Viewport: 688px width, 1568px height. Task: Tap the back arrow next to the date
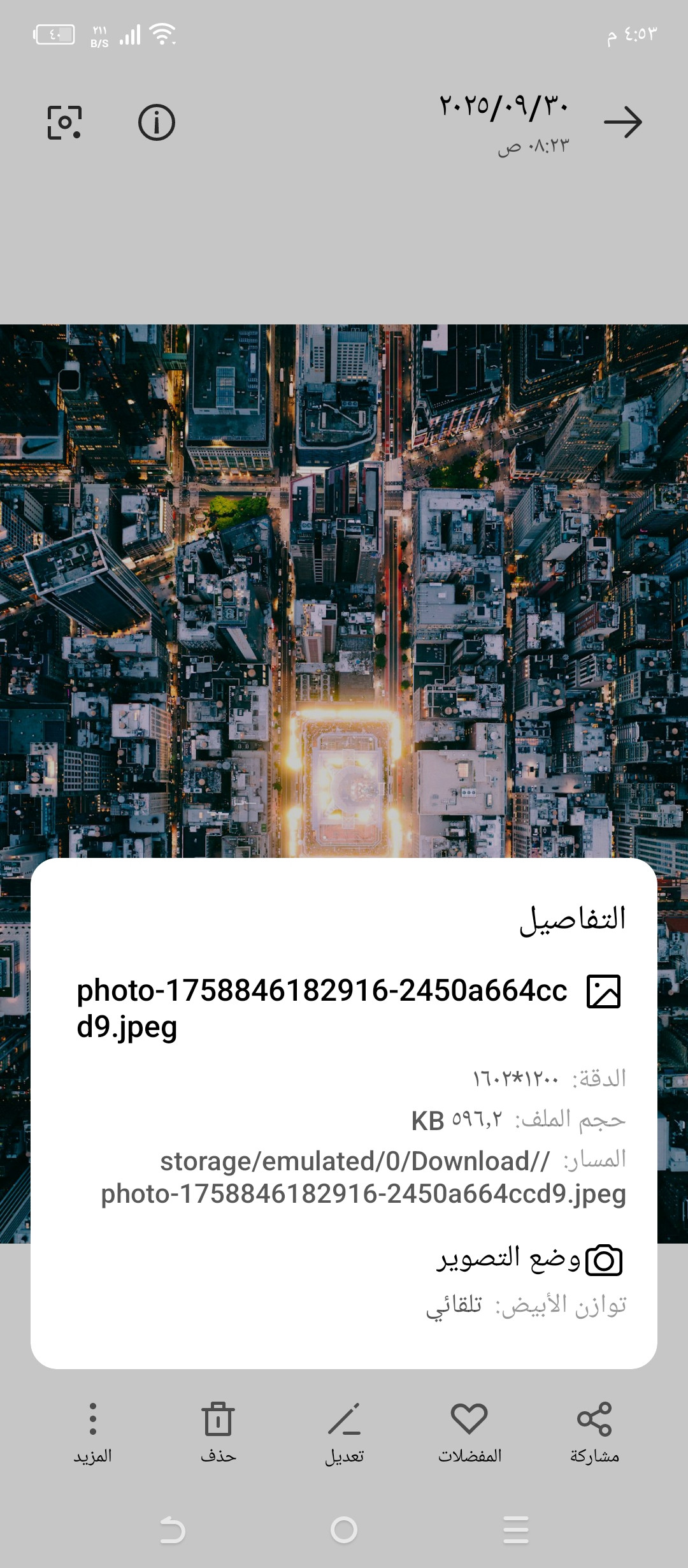[x=623, y=122]
